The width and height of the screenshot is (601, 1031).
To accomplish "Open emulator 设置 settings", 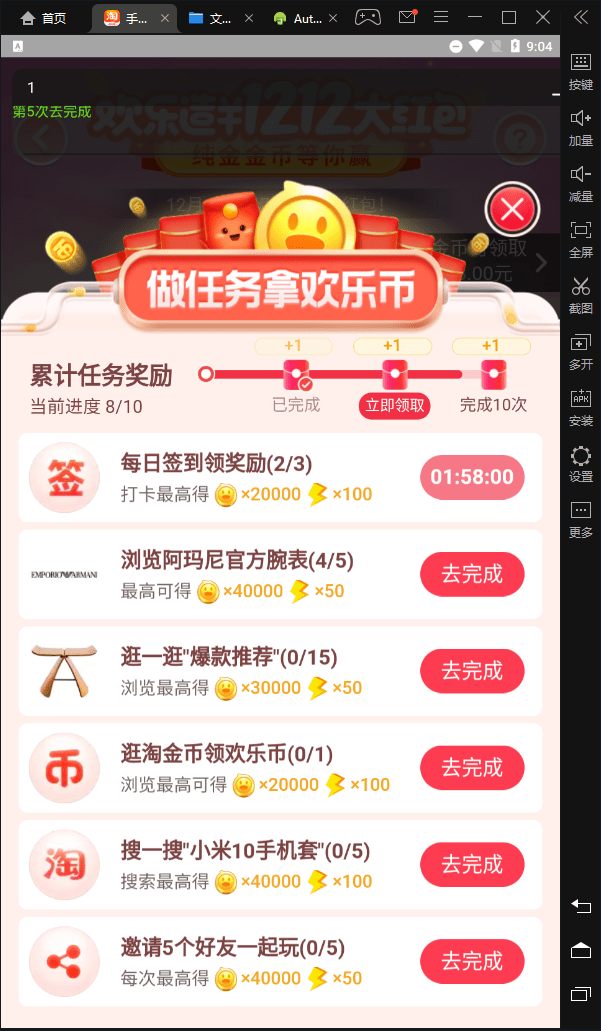I will 581,464.
